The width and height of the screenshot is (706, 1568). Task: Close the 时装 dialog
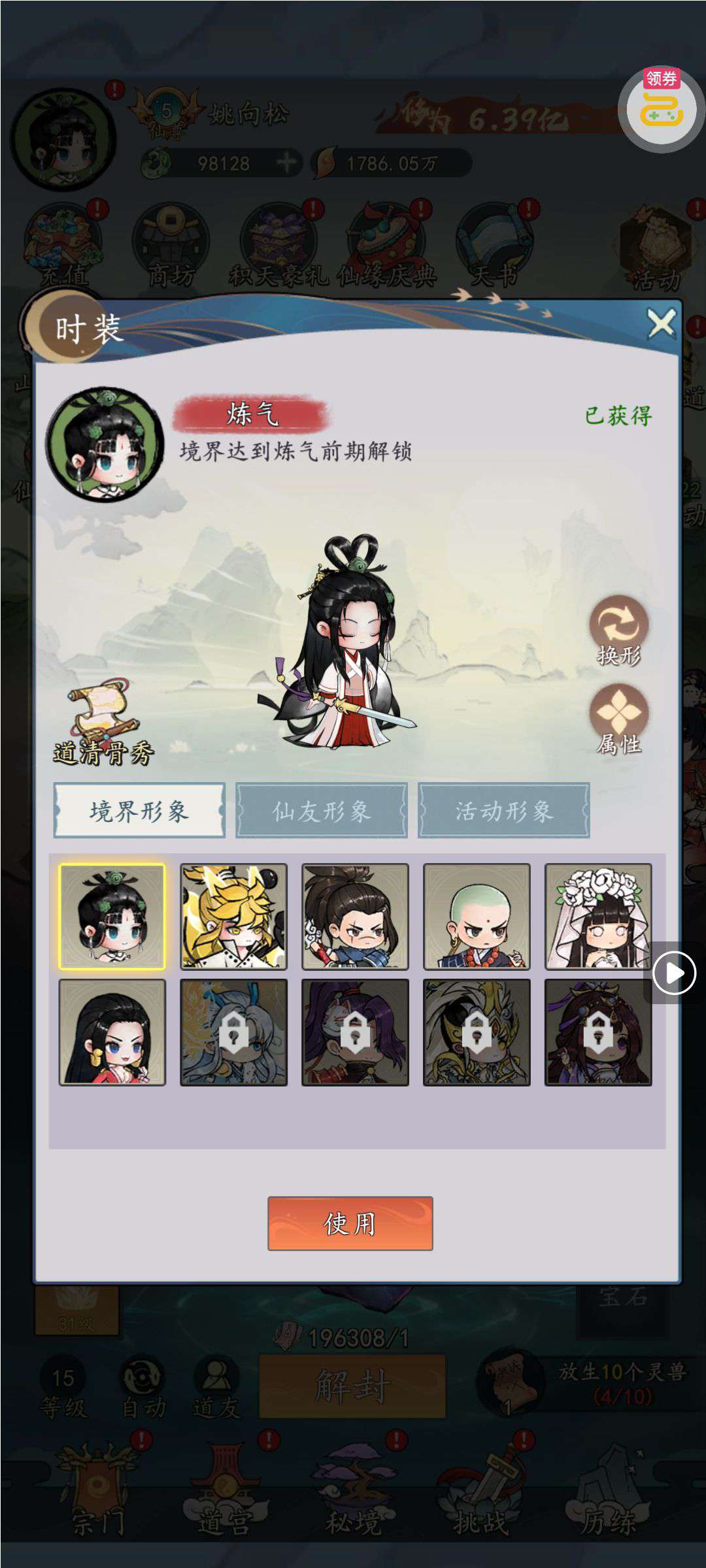point(661,323)
